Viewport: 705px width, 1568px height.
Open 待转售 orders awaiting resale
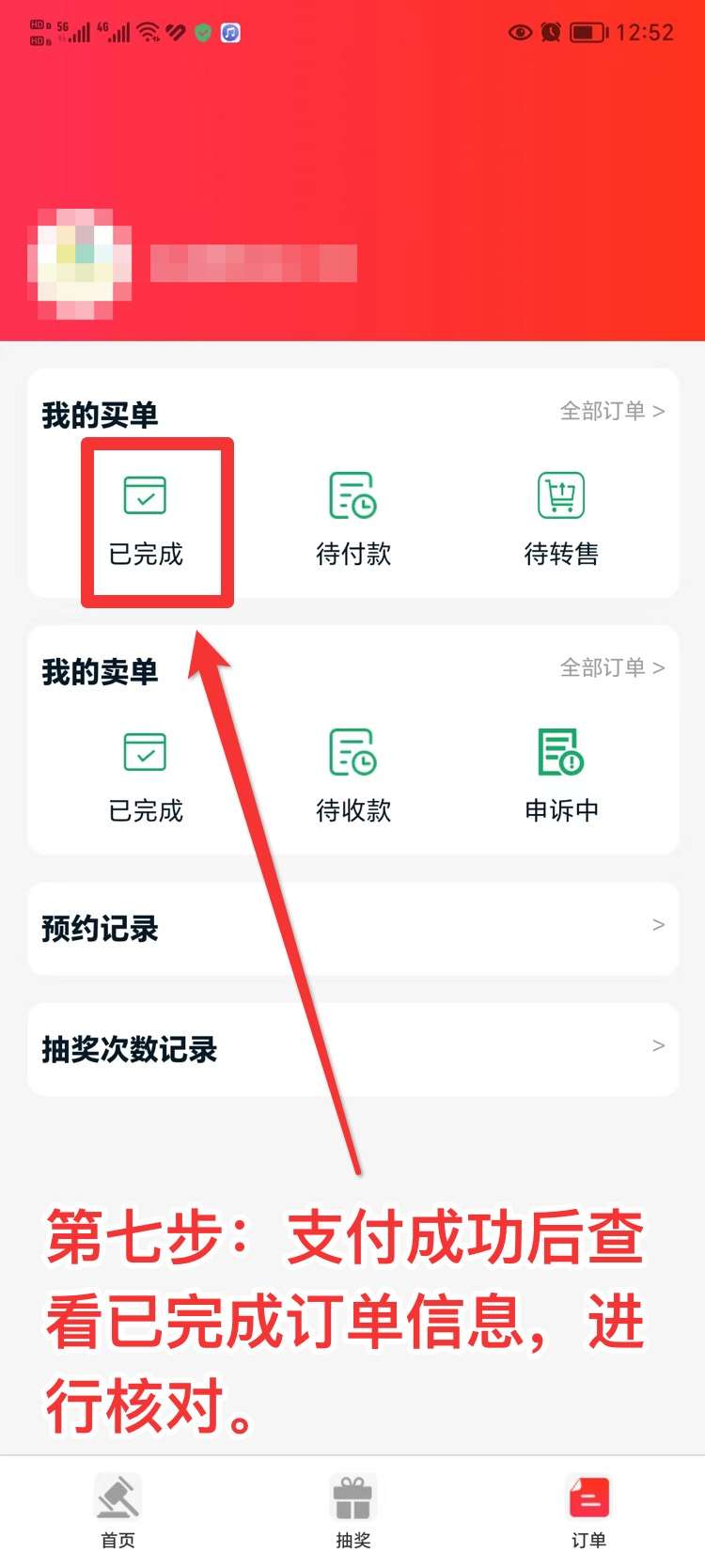point(561,520)
